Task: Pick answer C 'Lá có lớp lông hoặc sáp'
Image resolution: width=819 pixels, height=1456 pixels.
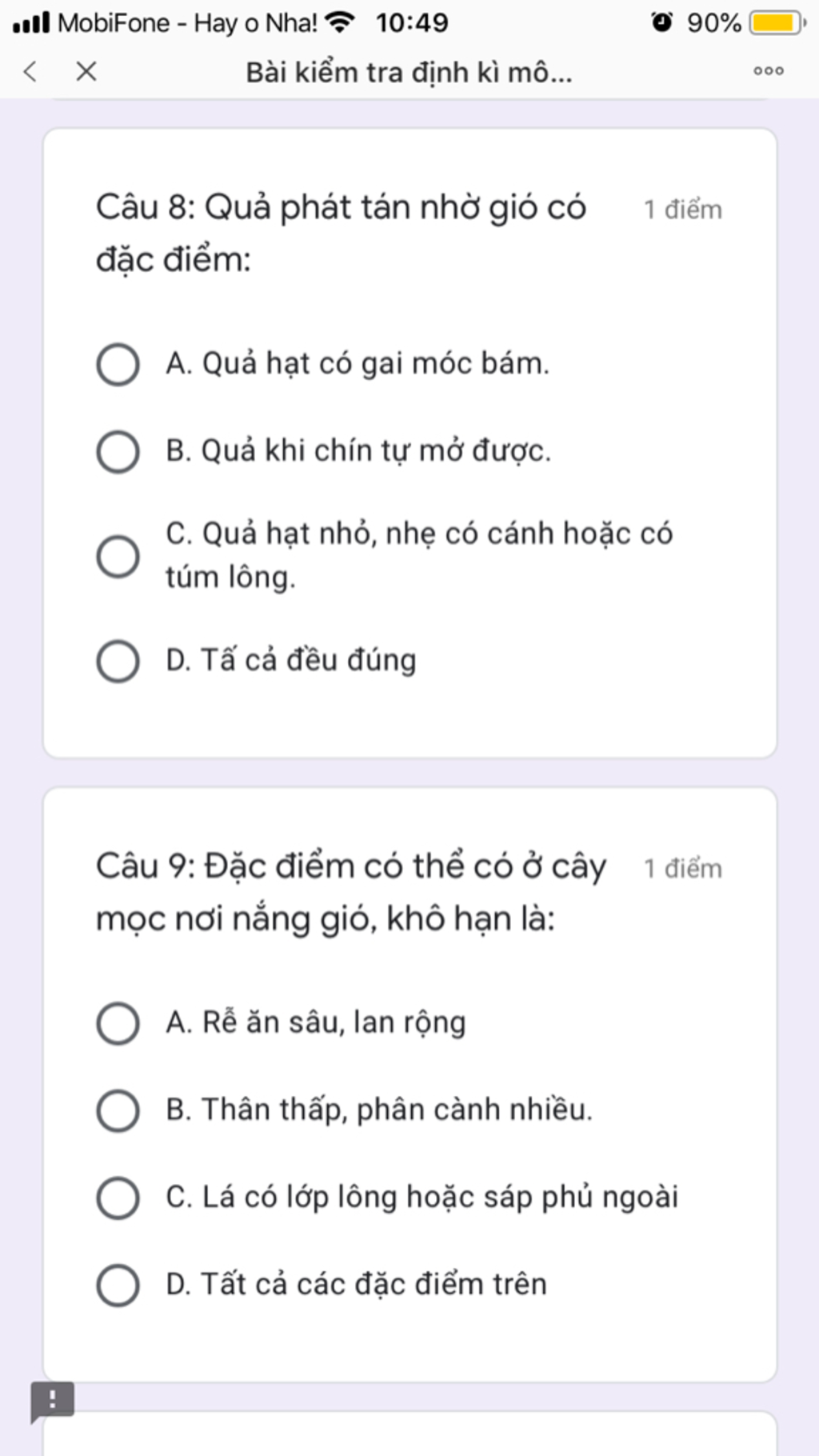Action: pyautogui.click(x=118, y=1198)
